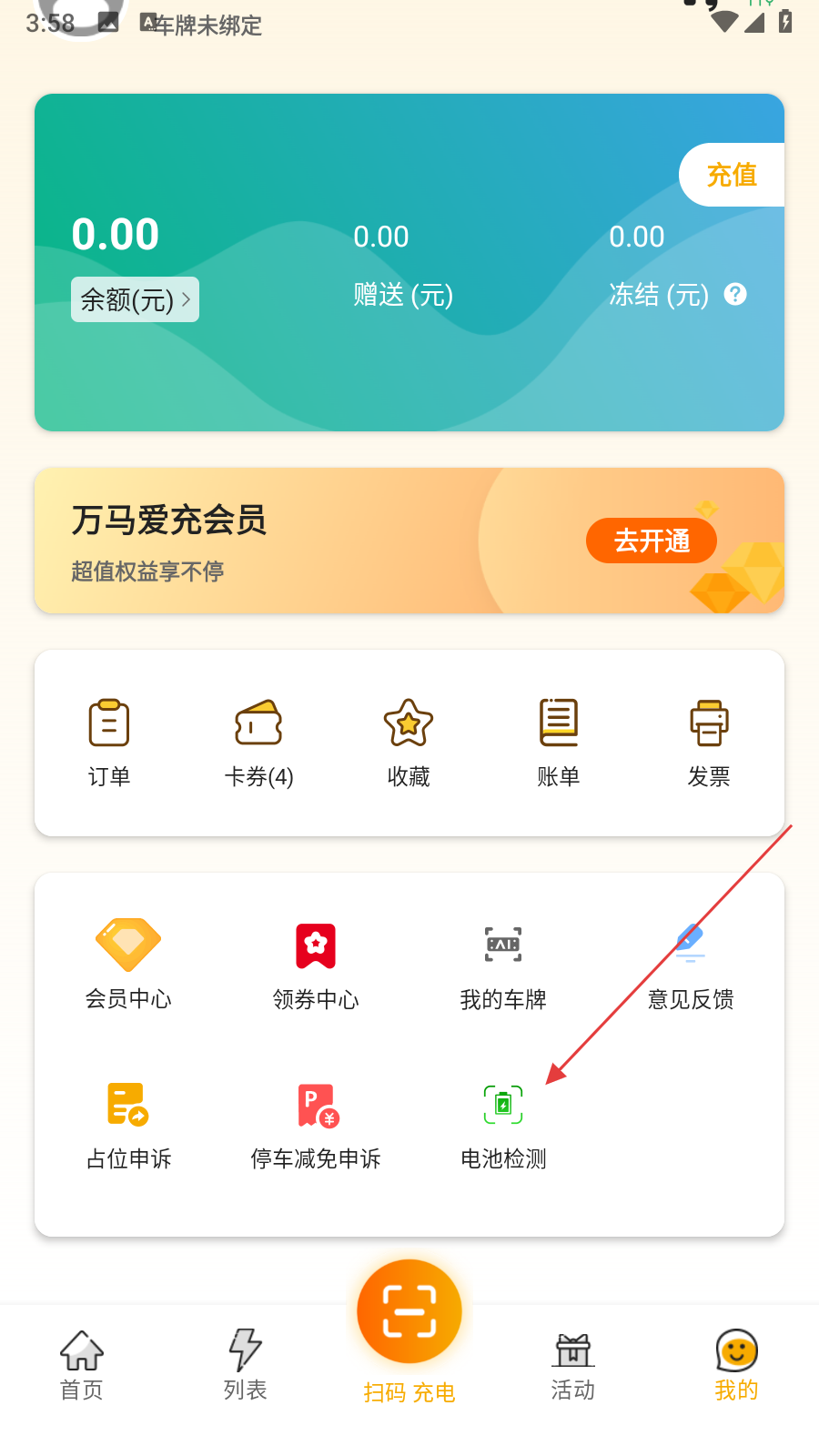Viewport: 819px width, 1456px height.
Task: Open 收藏 favorites
Action: coord(409,742)
